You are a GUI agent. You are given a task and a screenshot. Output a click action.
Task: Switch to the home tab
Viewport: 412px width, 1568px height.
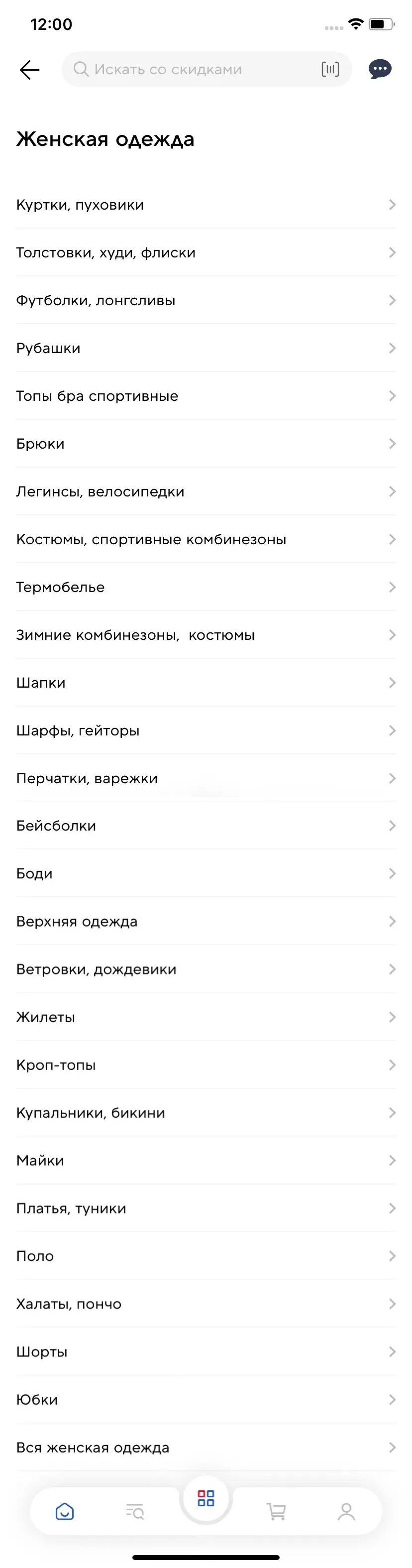[65, 1511]
